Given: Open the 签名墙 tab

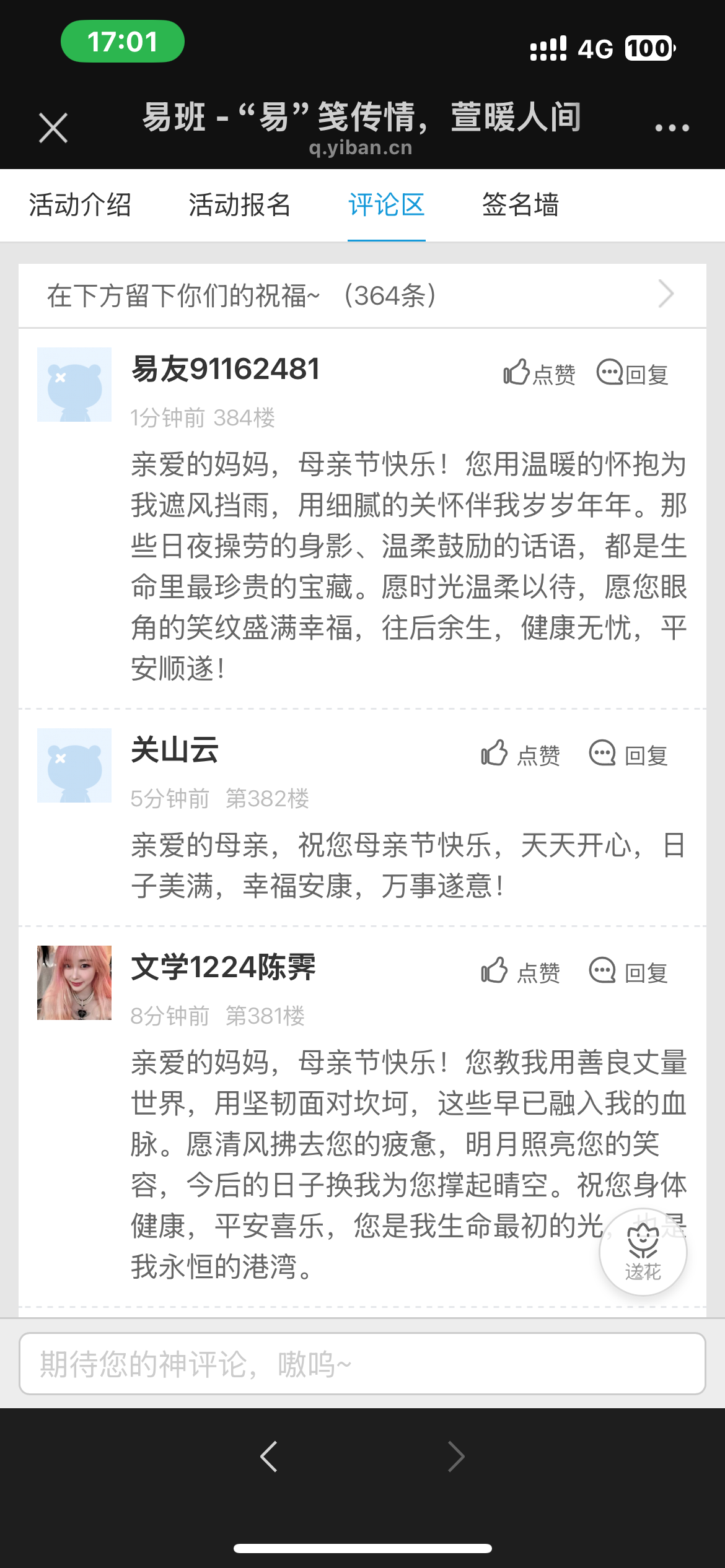Looking at the screenshot, I should tap(521, 205).
